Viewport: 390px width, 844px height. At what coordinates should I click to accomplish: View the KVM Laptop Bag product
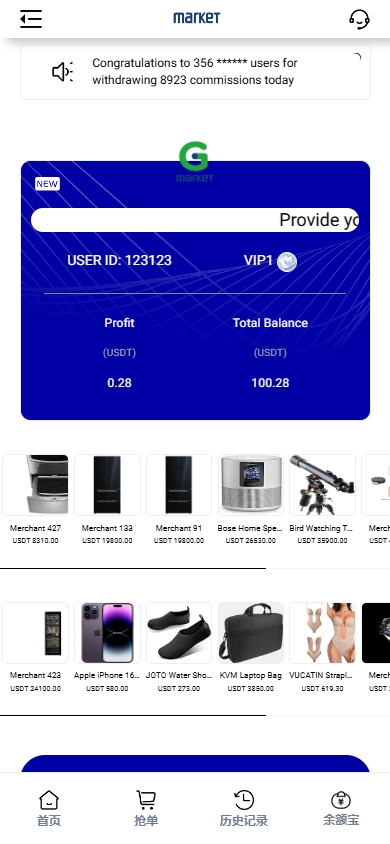251,648
